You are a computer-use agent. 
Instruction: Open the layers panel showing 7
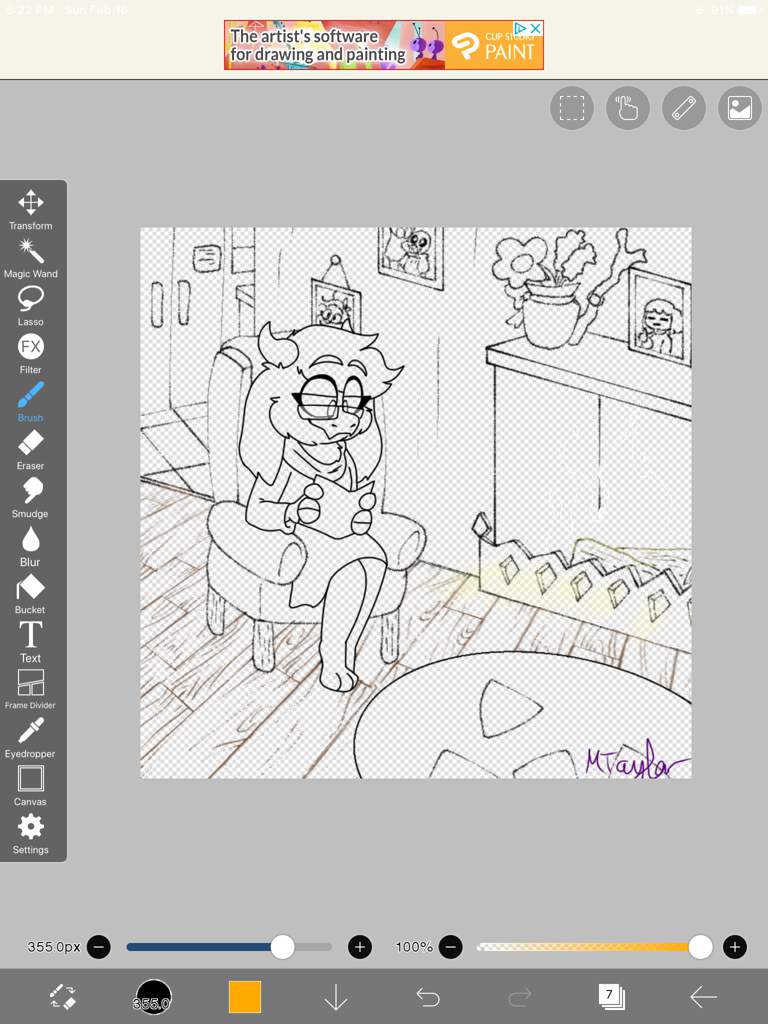(611, 996)
